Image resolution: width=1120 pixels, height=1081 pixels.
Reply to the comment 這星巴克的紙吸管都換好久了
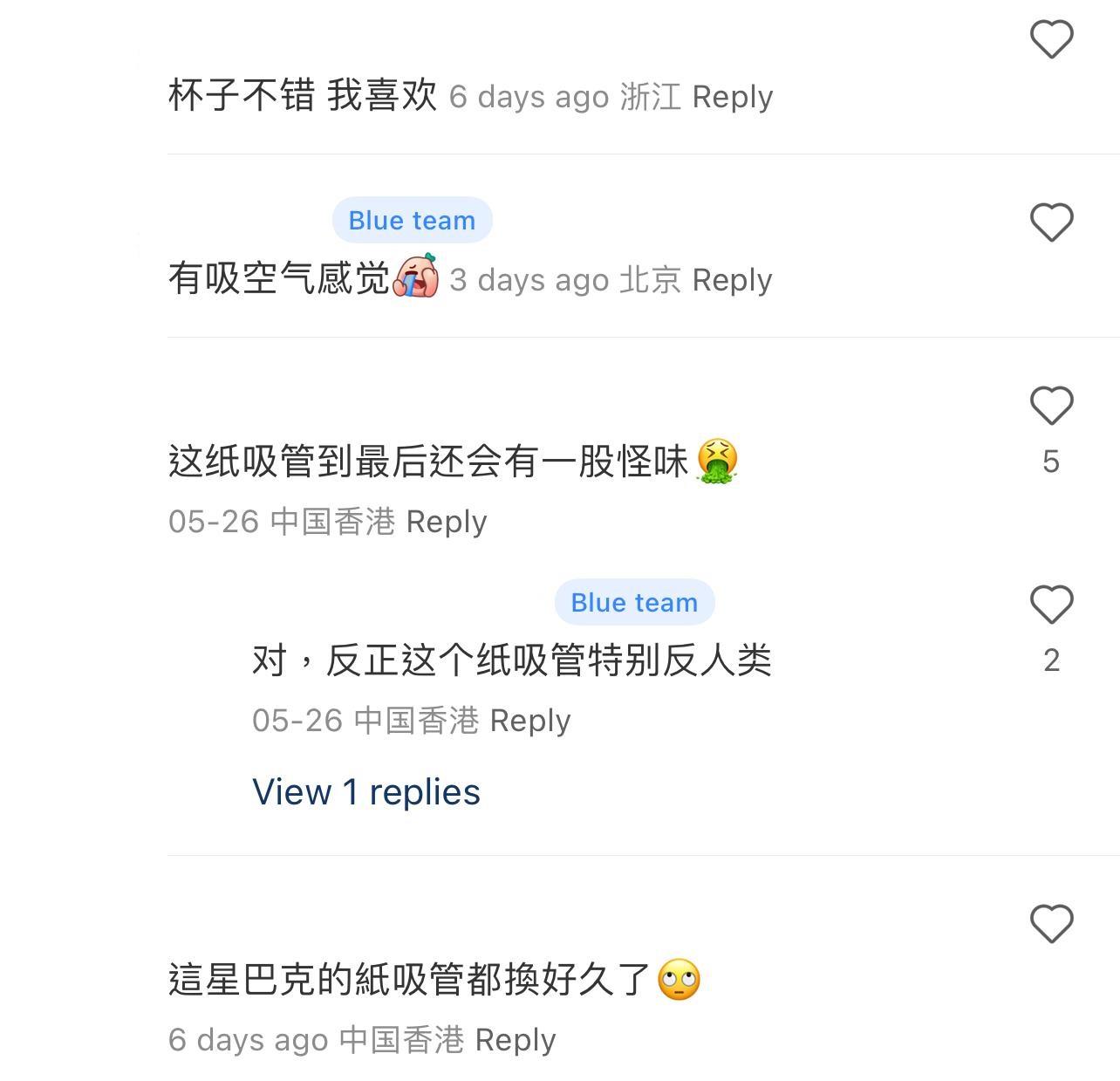click(x=515, y=1040)
